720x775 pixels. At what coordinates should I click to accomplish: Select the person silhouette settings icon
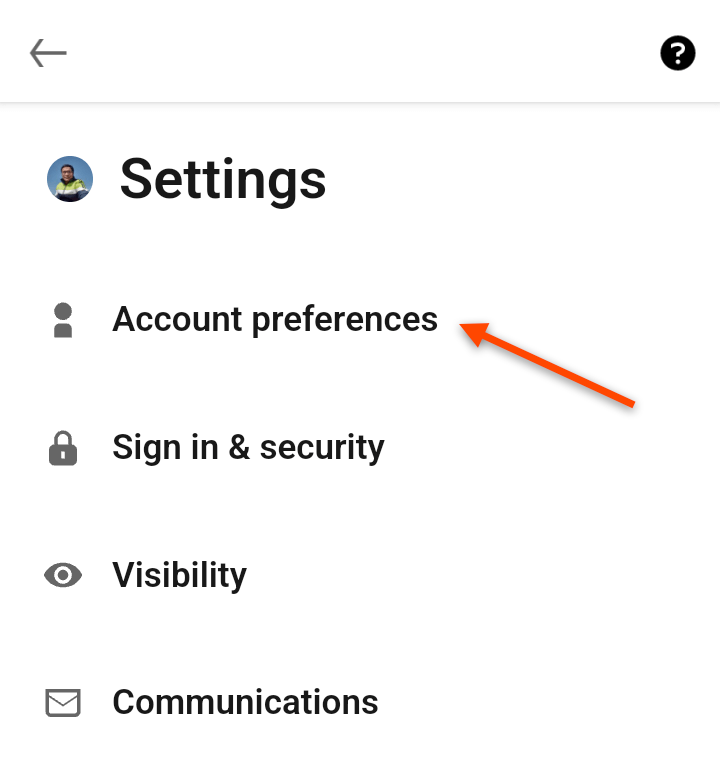[x=62, y=319]
